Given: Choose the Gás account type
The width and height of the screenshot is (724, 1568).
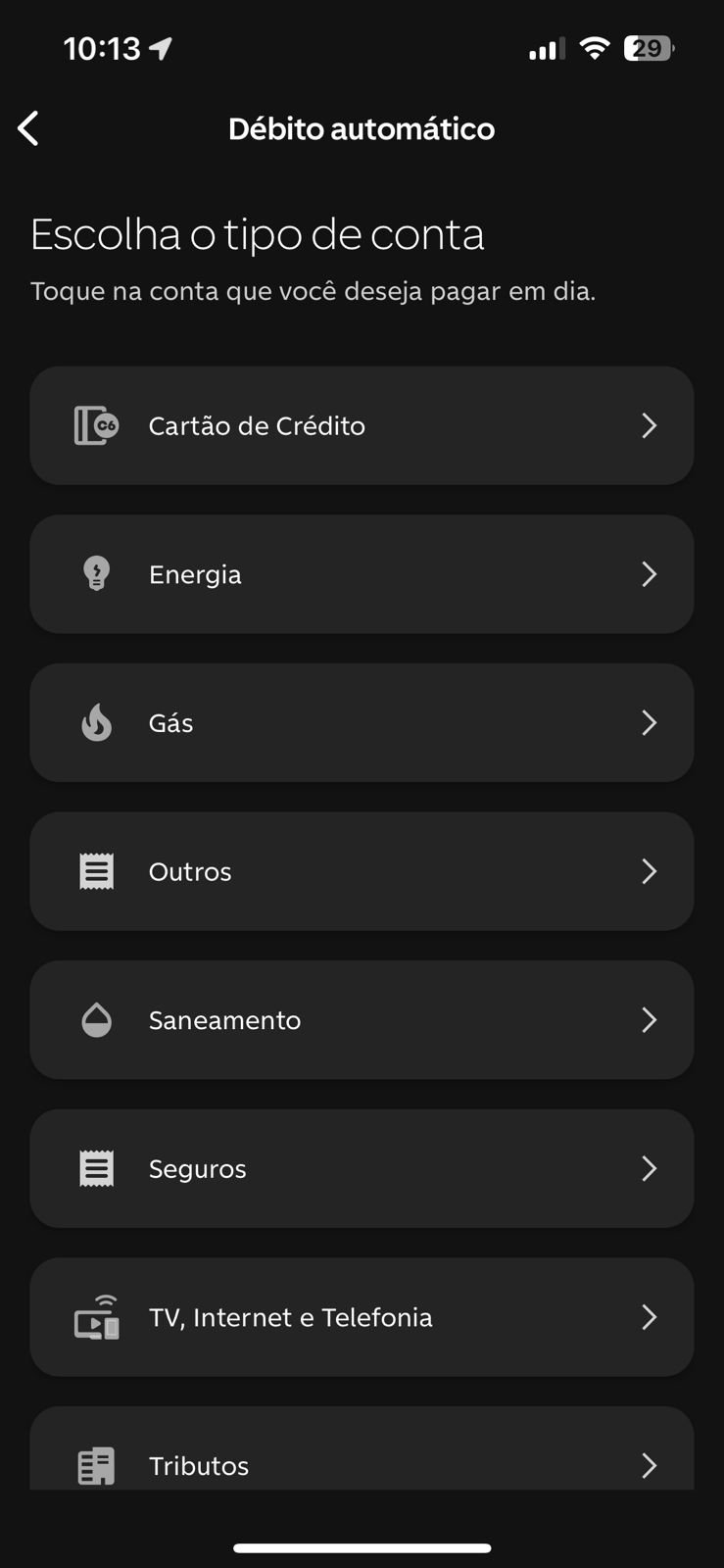Looking at the screenshot, I should tap(362, 722).
